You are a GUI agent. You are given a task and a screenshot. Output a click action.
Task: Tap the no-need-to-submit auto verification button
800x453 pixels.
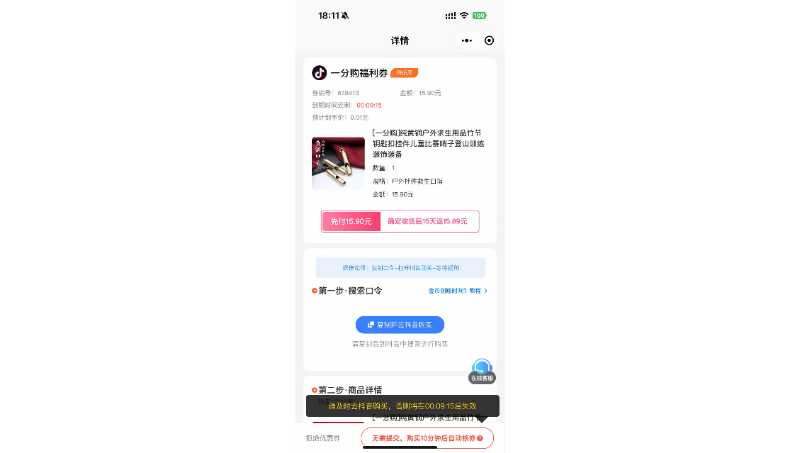pyautogui.click(x=427, y=438)
